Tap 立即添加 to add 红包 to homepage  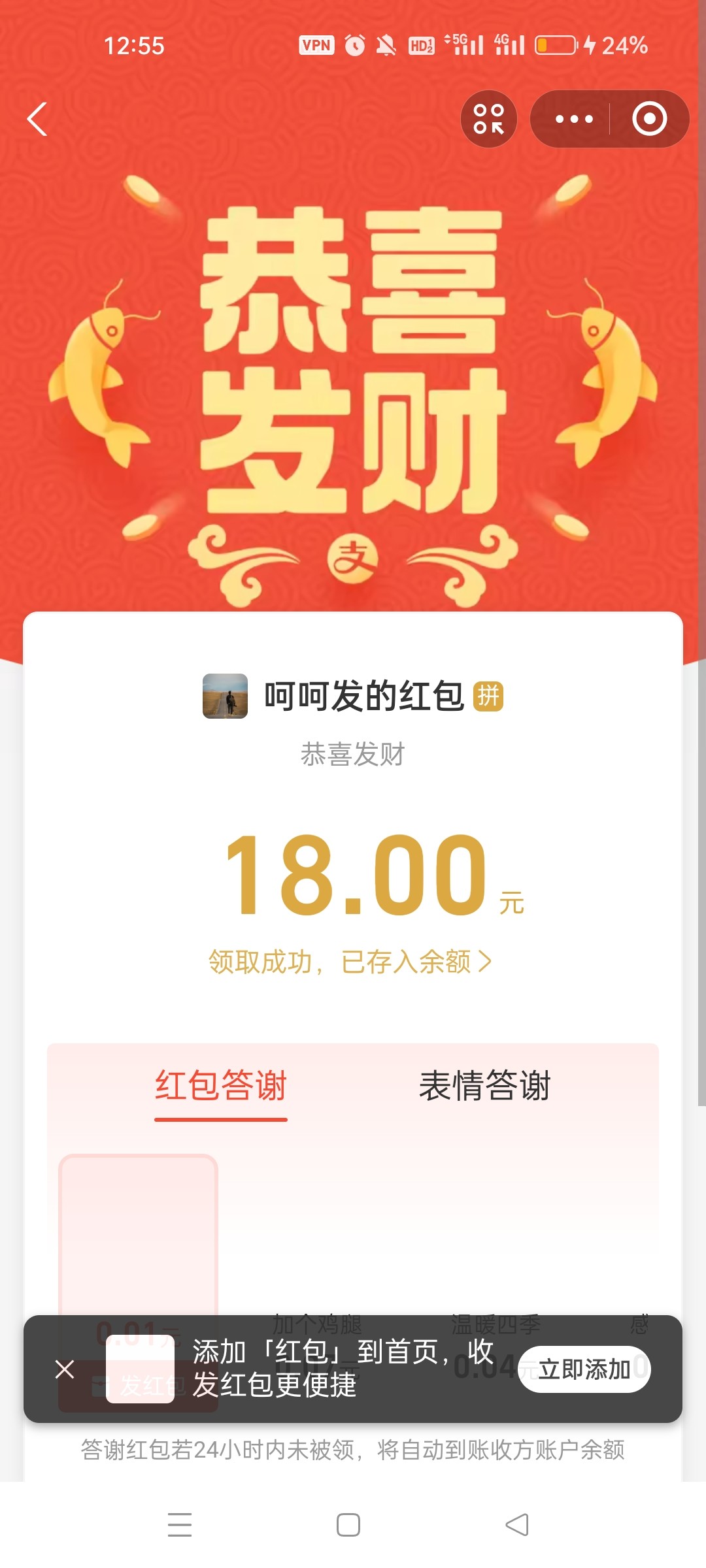tap(584, 1369)
